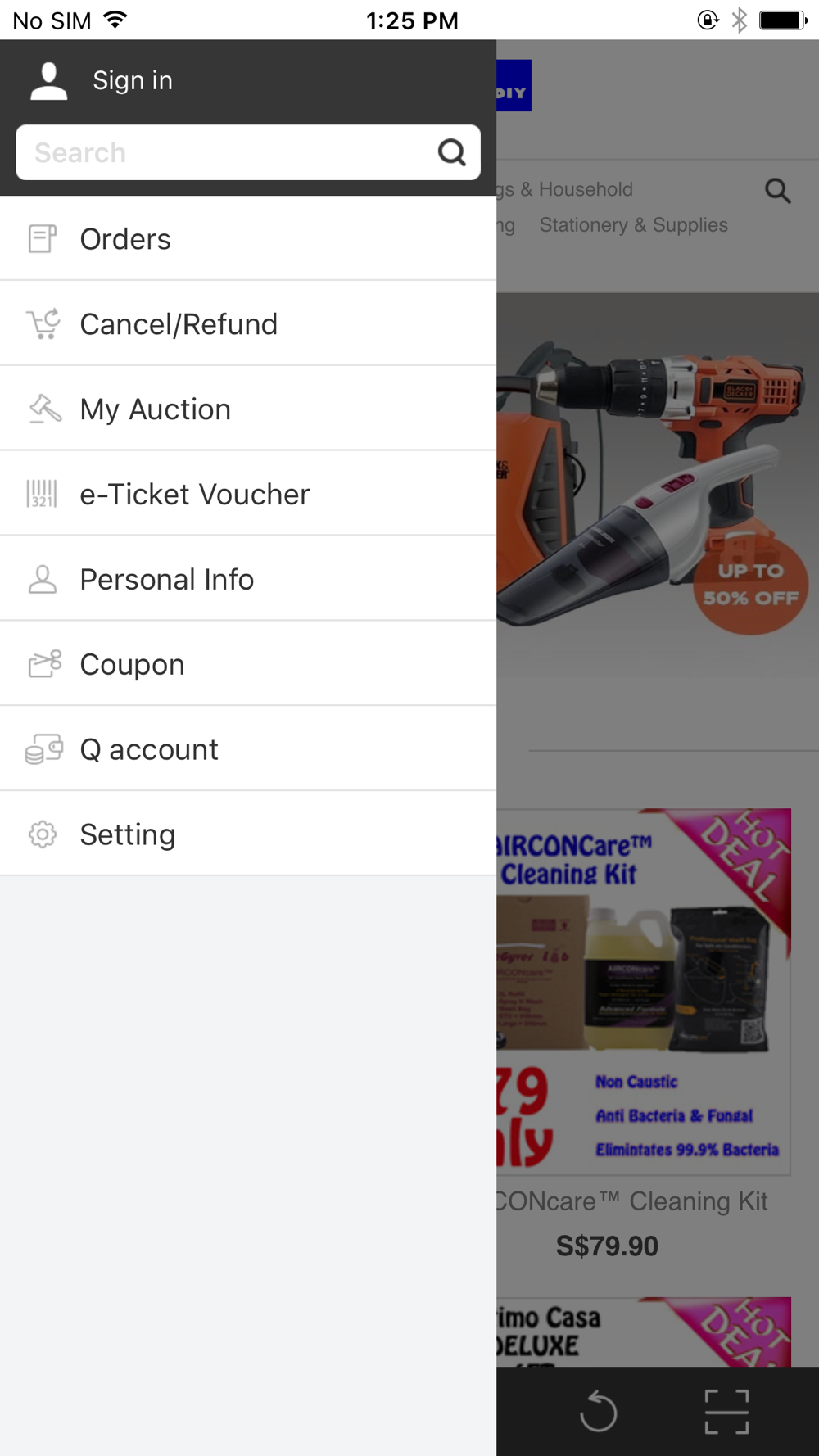Open Setting
The width and height of the screenshot is (819, 1456).
coord(248,835)
